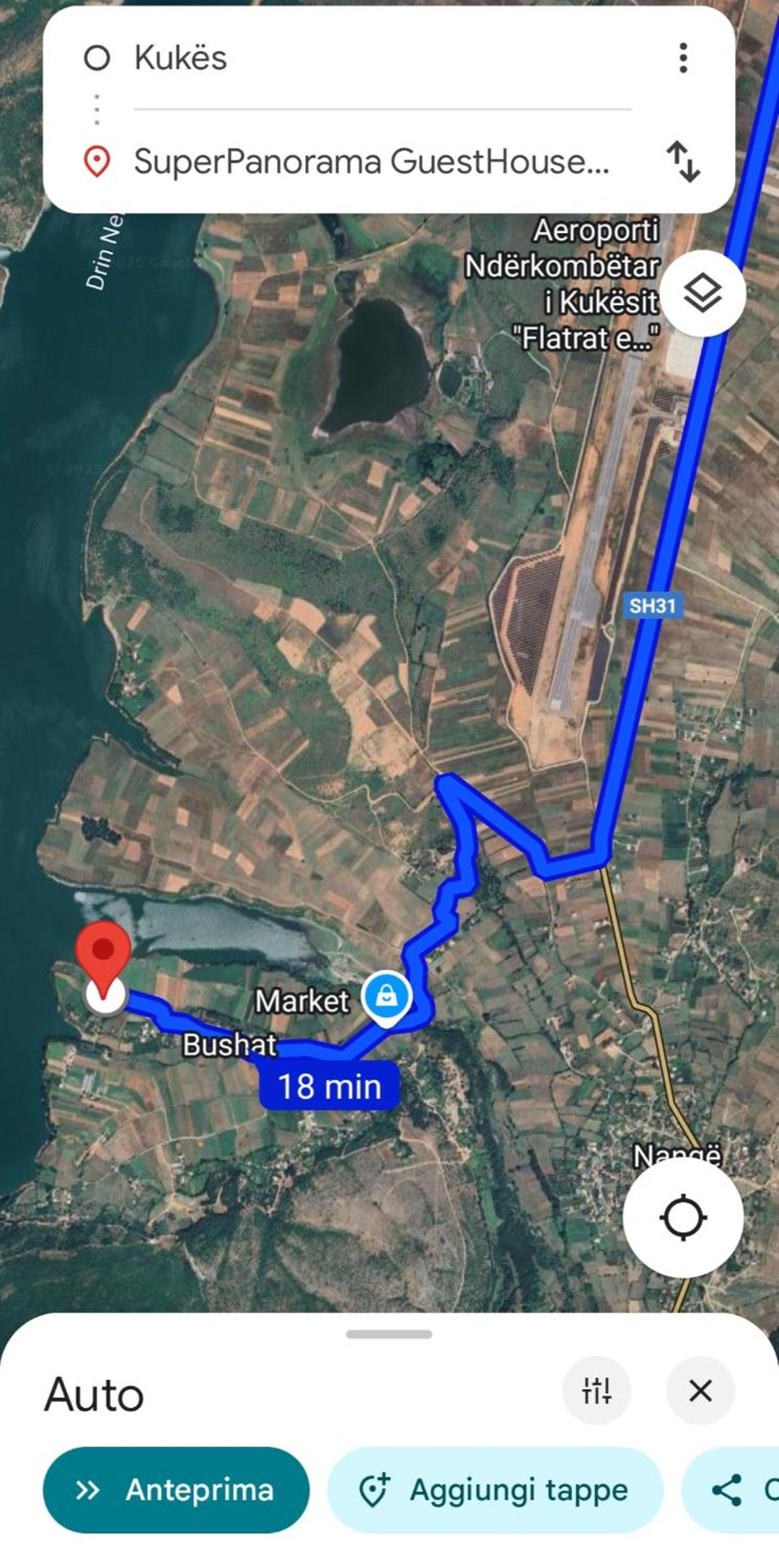Open the three-dot overflow menu
The width and height of the screenshot is (779, 1568).
[682, 58]
